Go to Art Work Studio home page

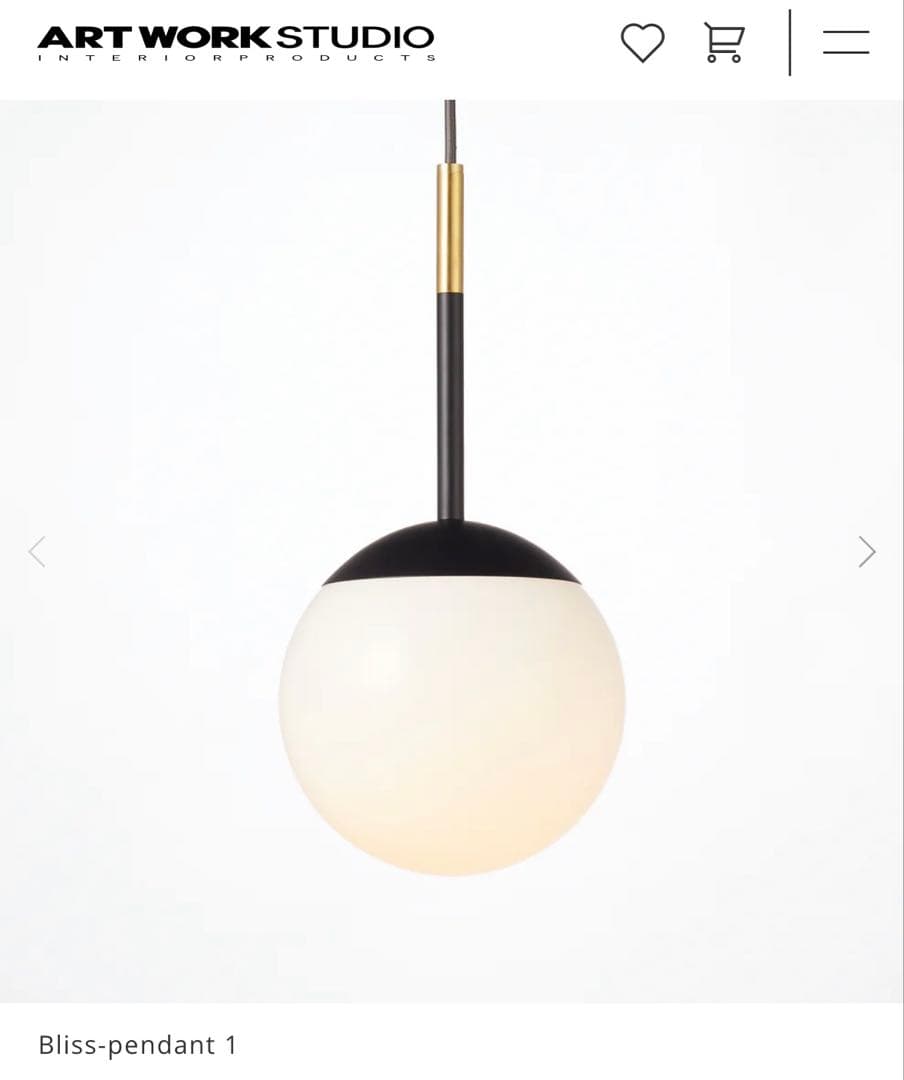(236, 42)
